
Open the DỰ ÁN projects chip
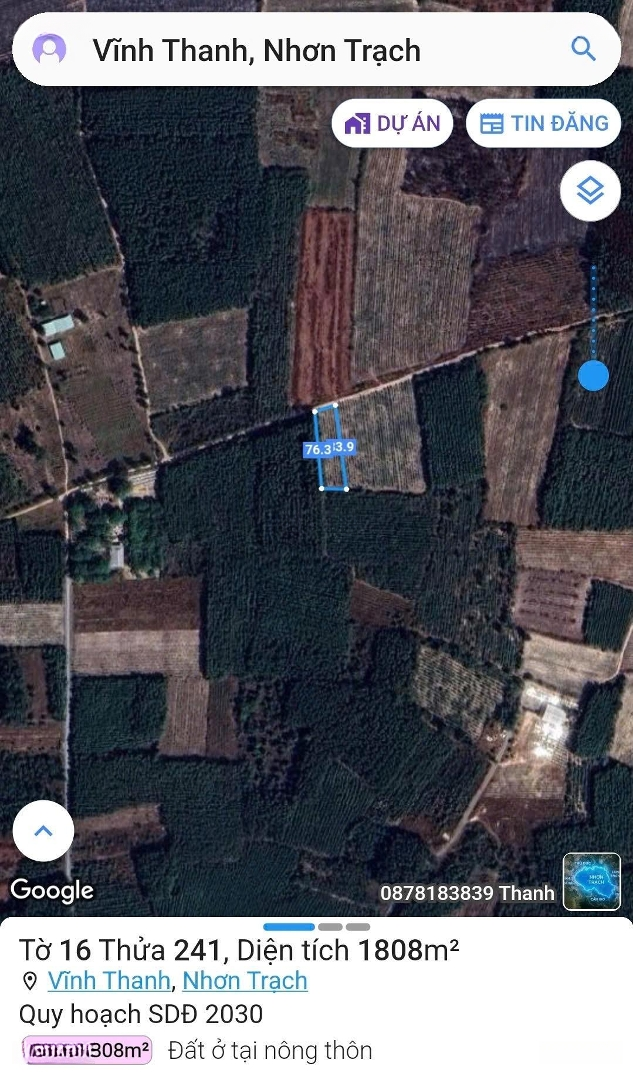(x=392, y=124)
